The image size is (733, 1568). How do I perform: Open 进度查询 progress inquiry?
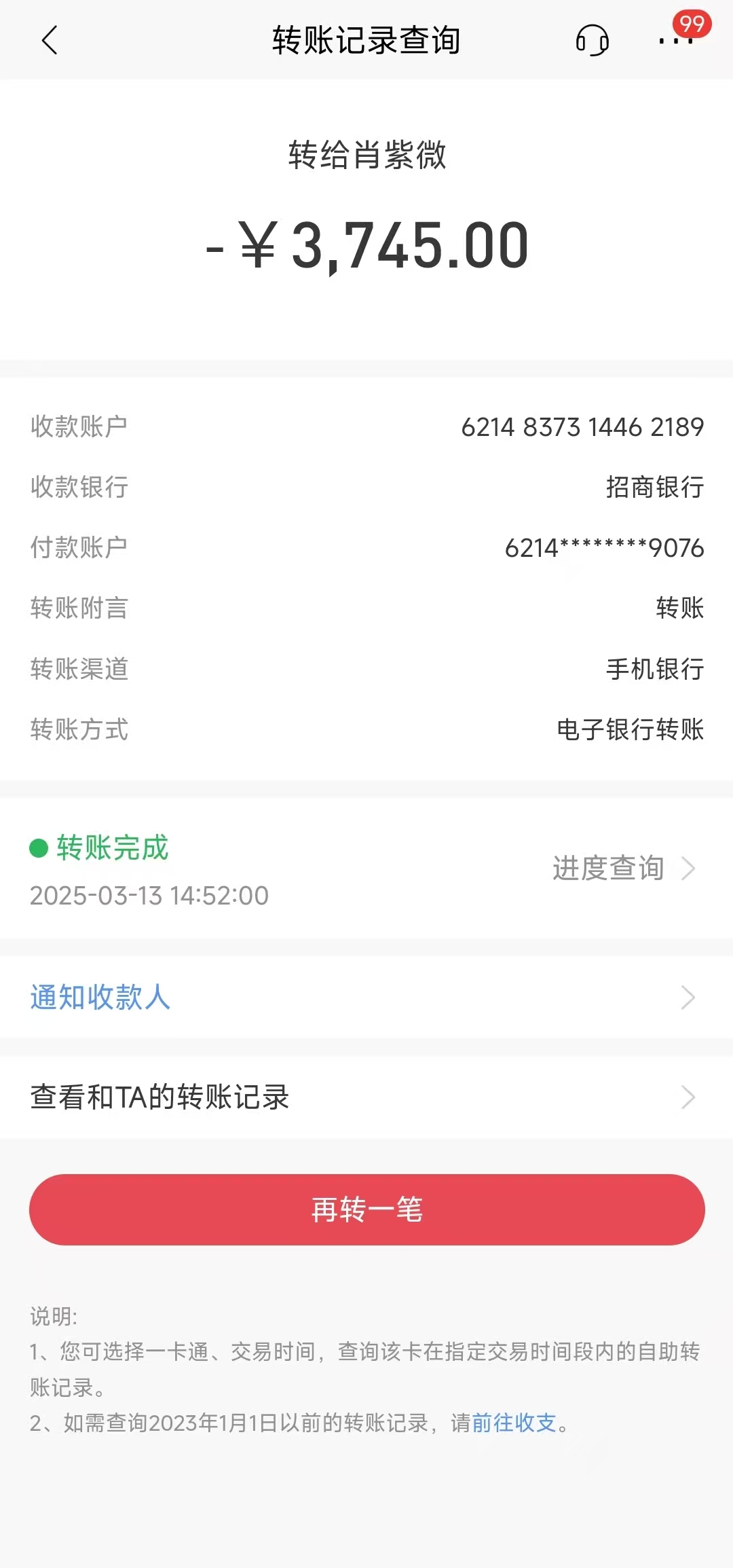point(624,868)
